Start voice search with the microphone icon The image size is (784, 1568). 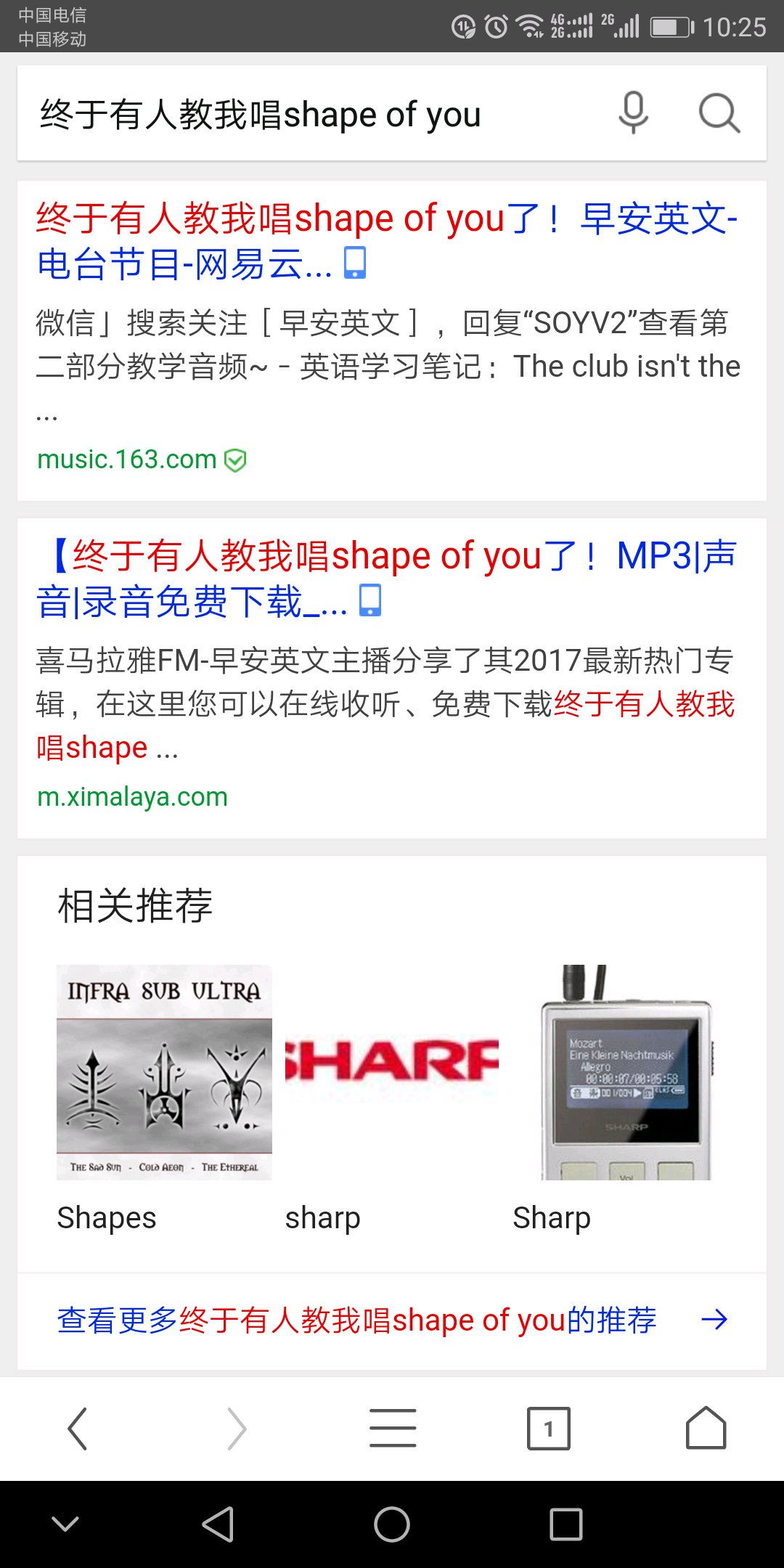633,113
